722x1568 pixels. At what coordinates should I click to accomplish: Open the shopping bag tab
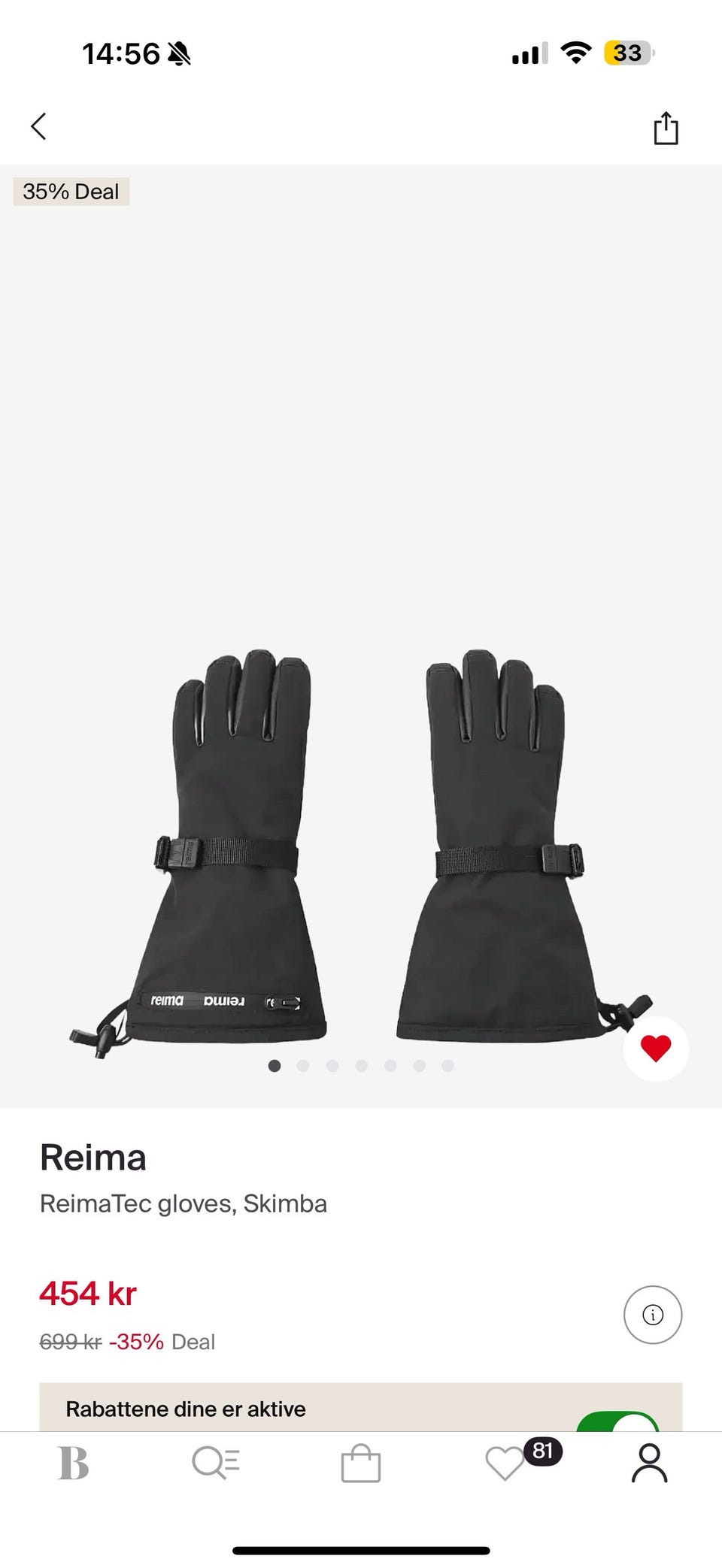[x=361, y=1464]
